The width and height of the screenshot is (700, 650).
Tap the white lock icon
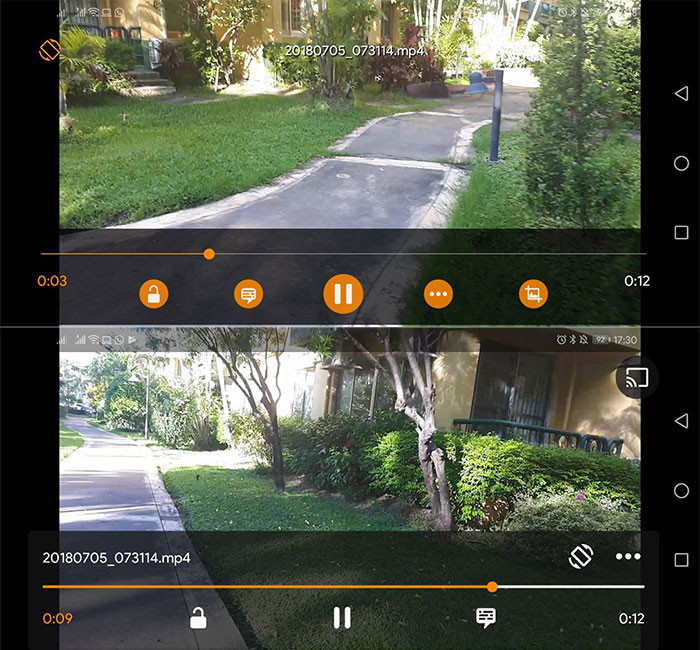[x=198, y=618]
